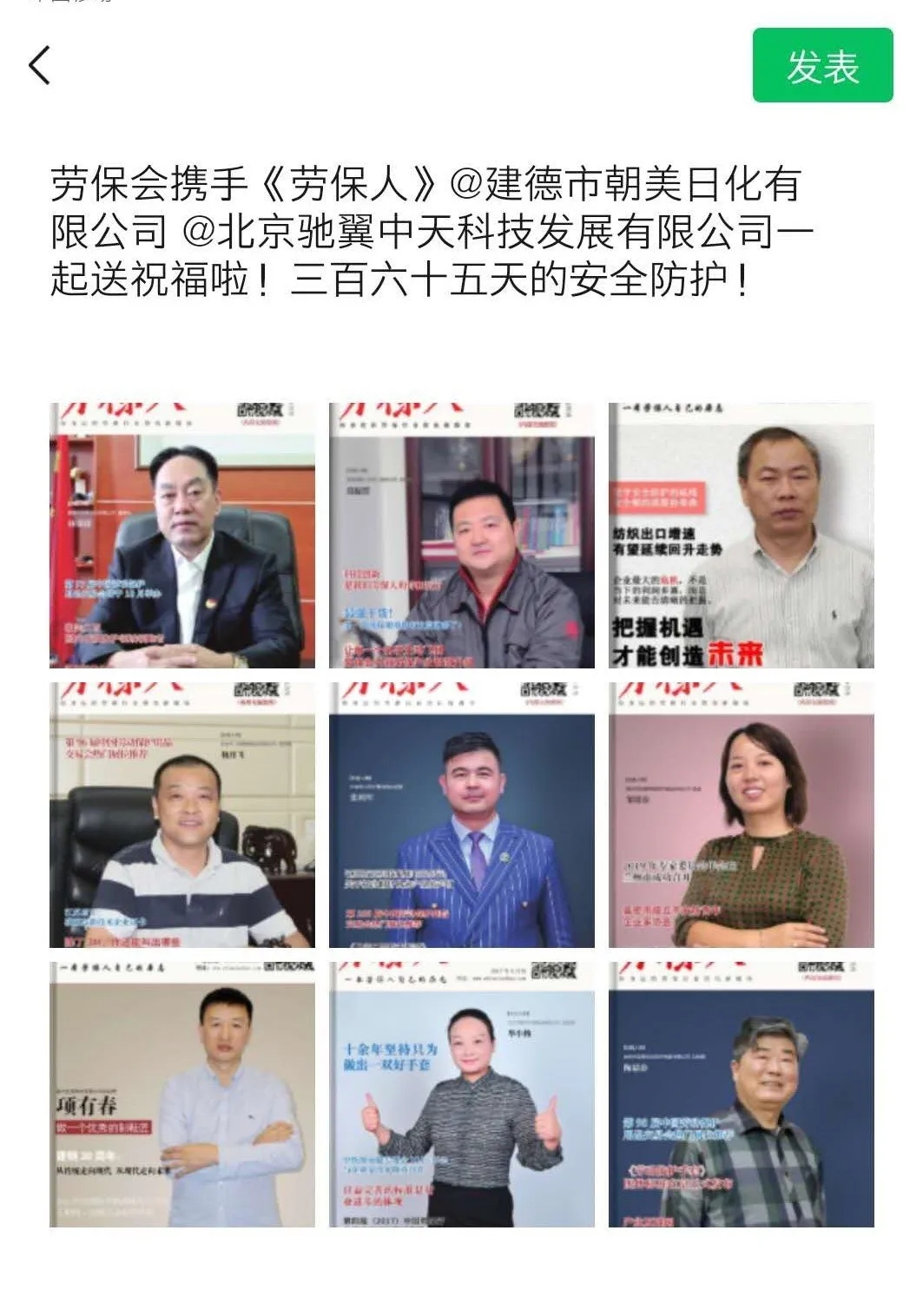Open the cover photo with the man in a dark suit at a desk

(x=182, y=535)
